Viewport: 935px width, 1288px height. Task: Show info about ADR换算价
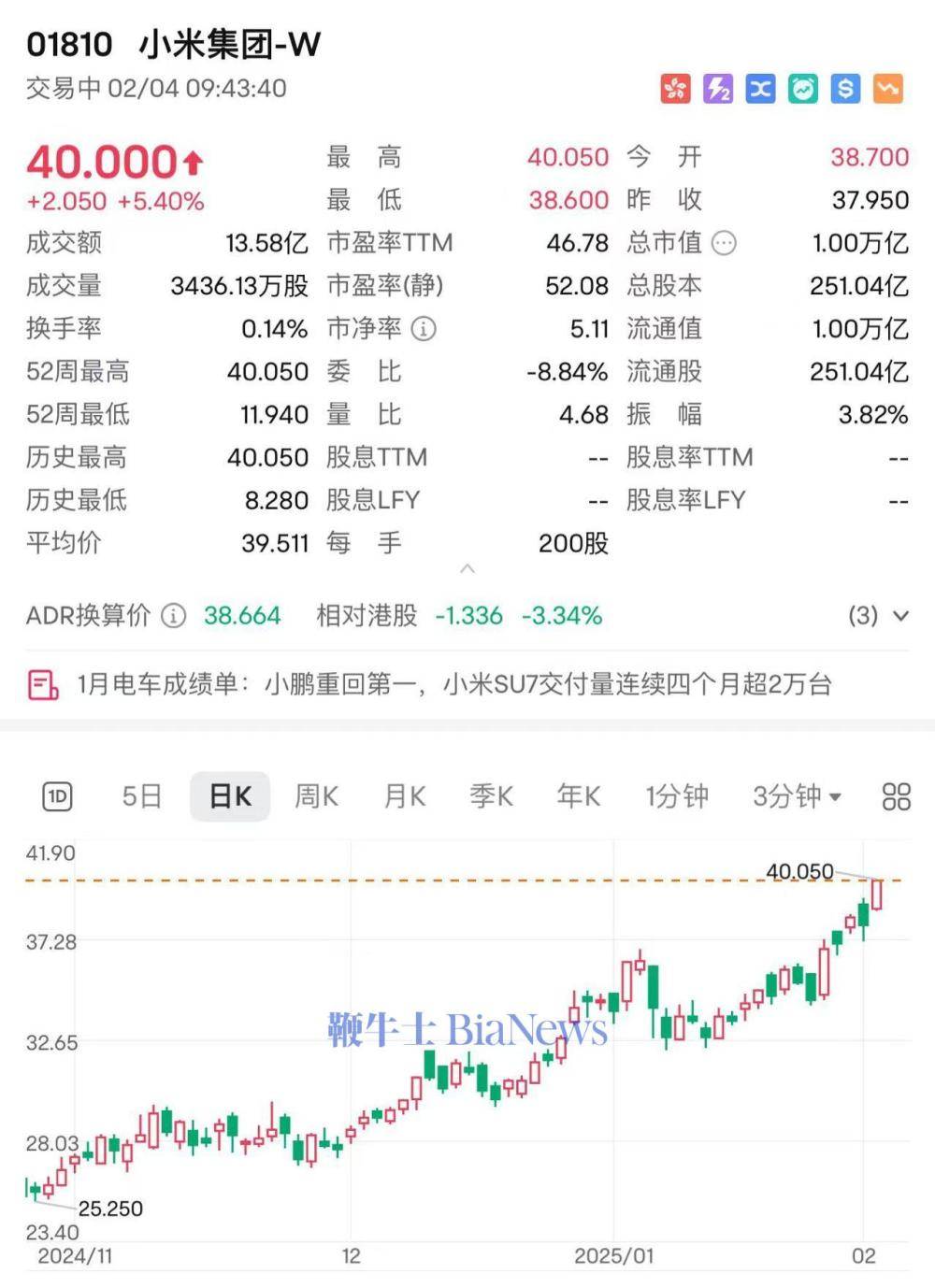(x=174, y=616)
